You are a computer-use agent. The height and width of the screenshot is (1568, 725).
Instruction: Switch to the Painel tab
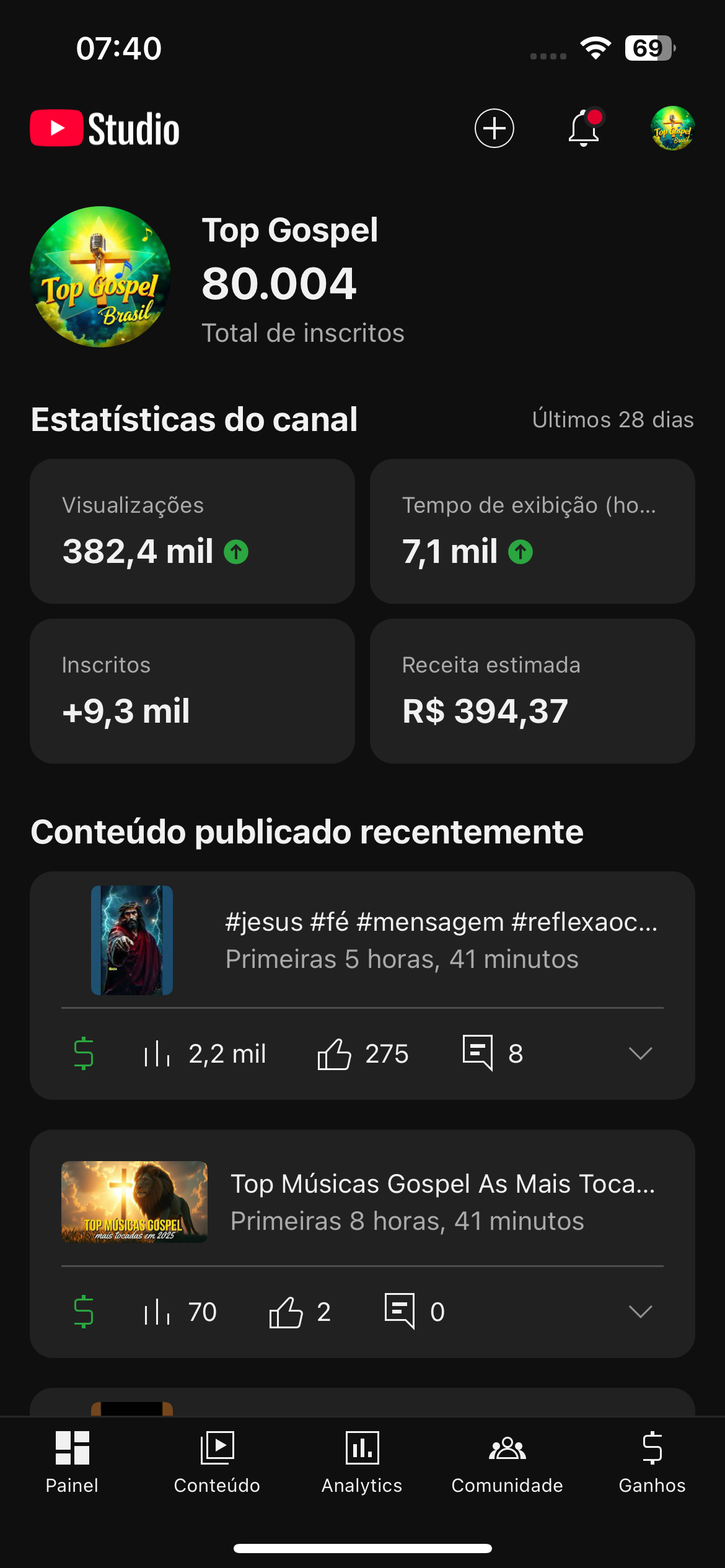pyautogui.click(x=72, y=1461)
